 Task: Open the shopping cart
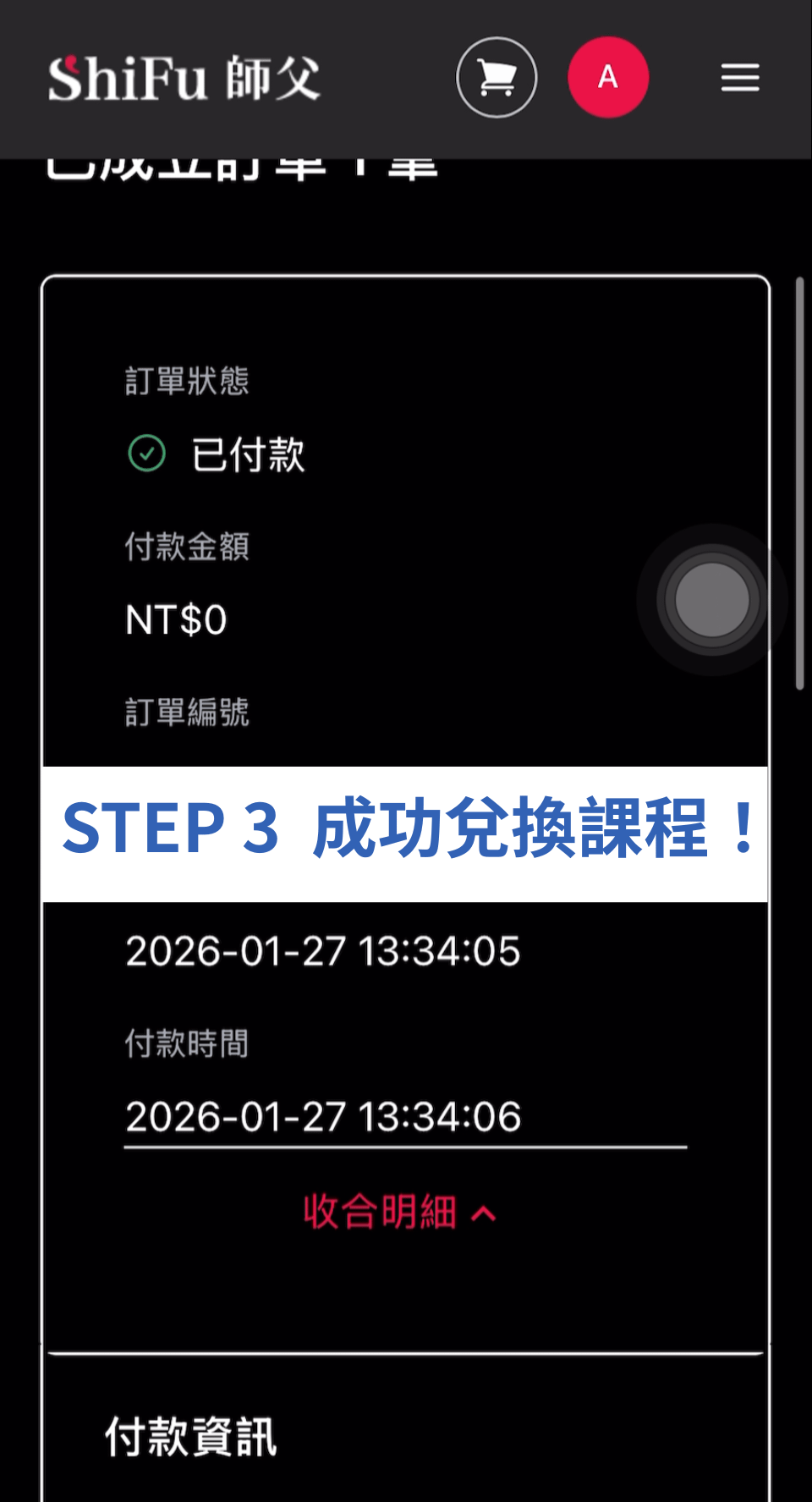497,78
